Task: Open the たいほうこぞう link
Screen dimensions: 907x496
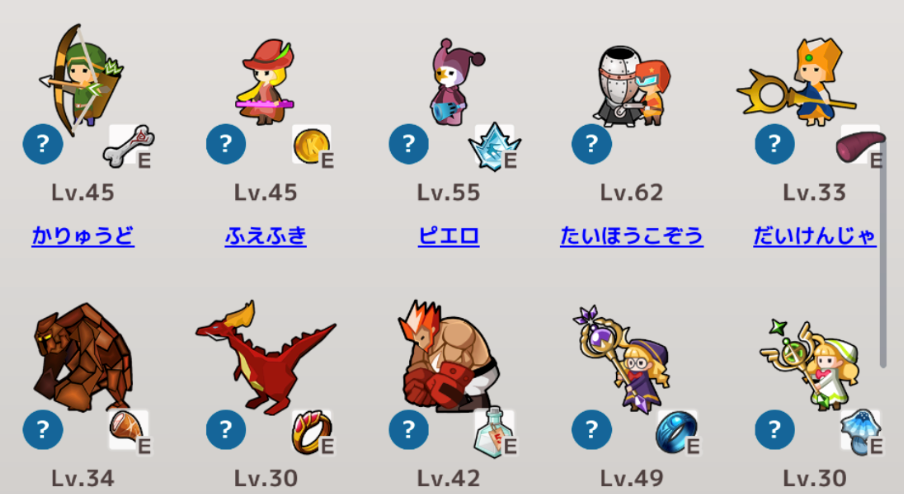Action: click(632, 237)
